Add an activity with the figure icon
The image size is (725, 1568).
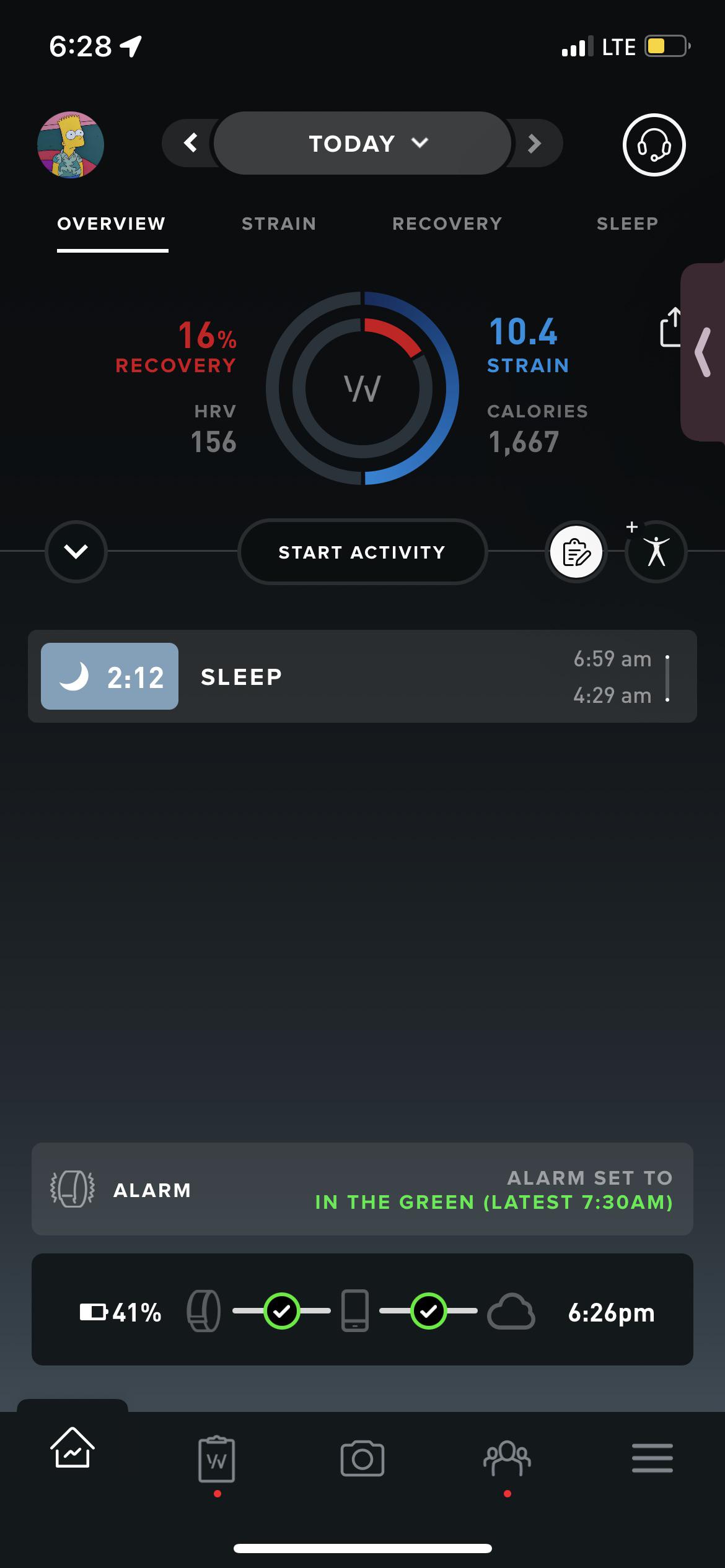656,552
